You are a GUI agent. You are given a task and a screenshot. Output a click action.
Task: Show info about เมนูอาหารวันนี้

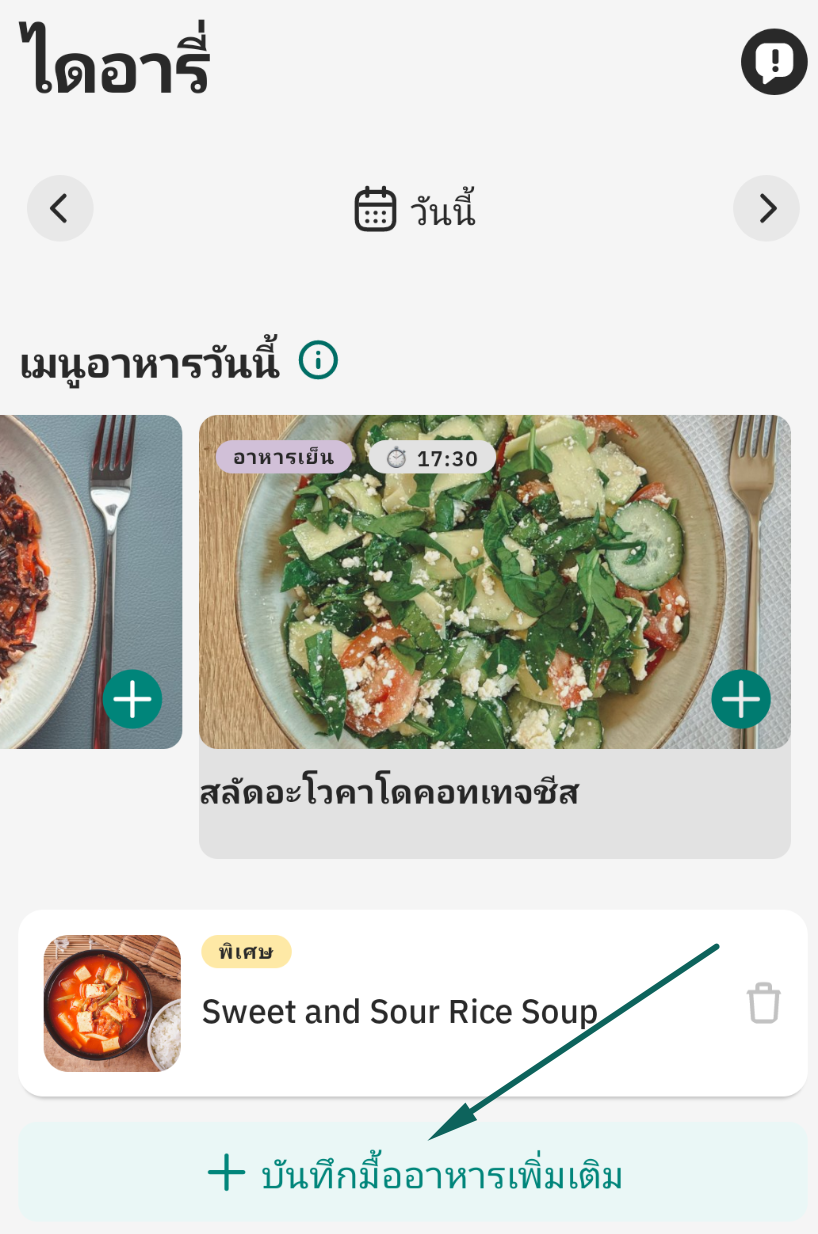pyautogui.click(x=319, y=361)
